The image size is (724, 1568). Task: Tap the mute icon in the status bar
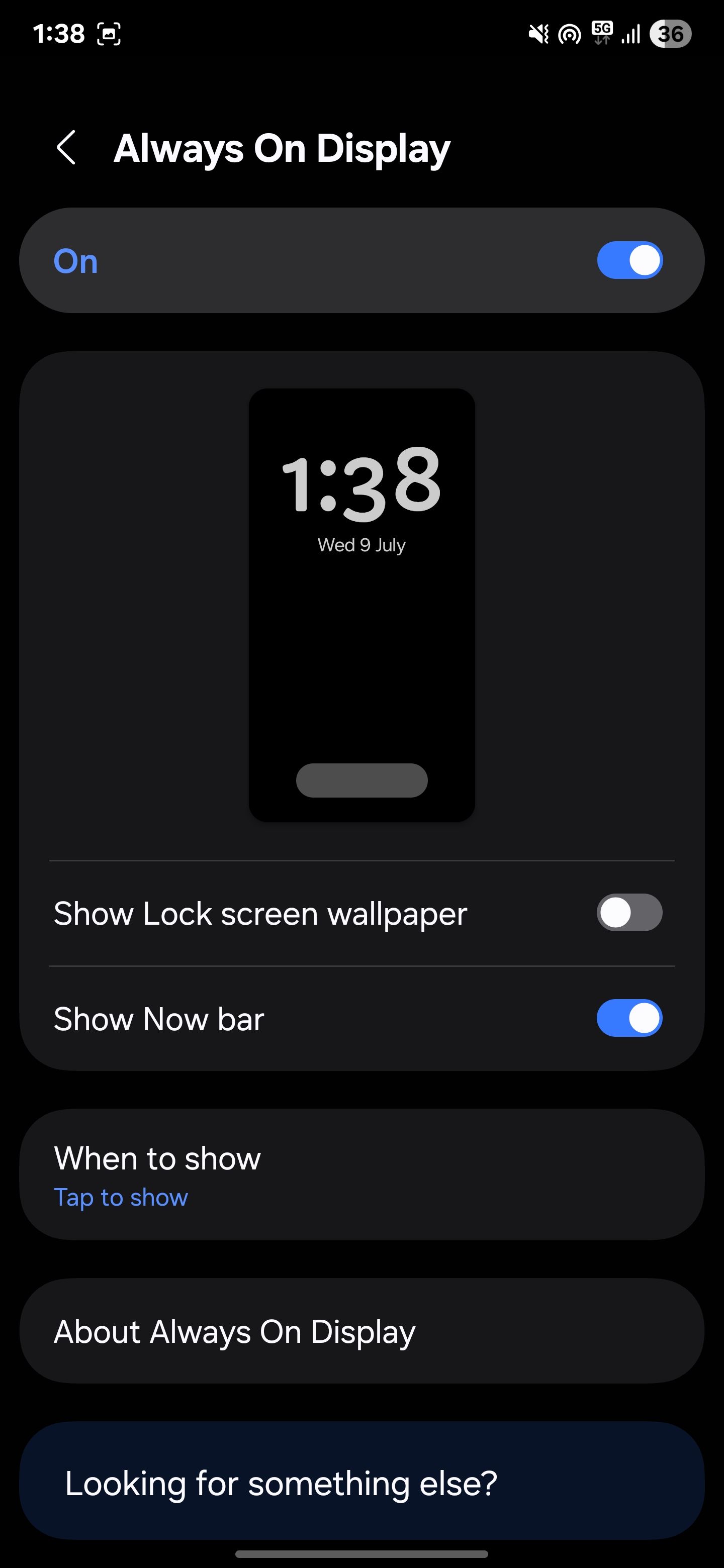point(538,35)
